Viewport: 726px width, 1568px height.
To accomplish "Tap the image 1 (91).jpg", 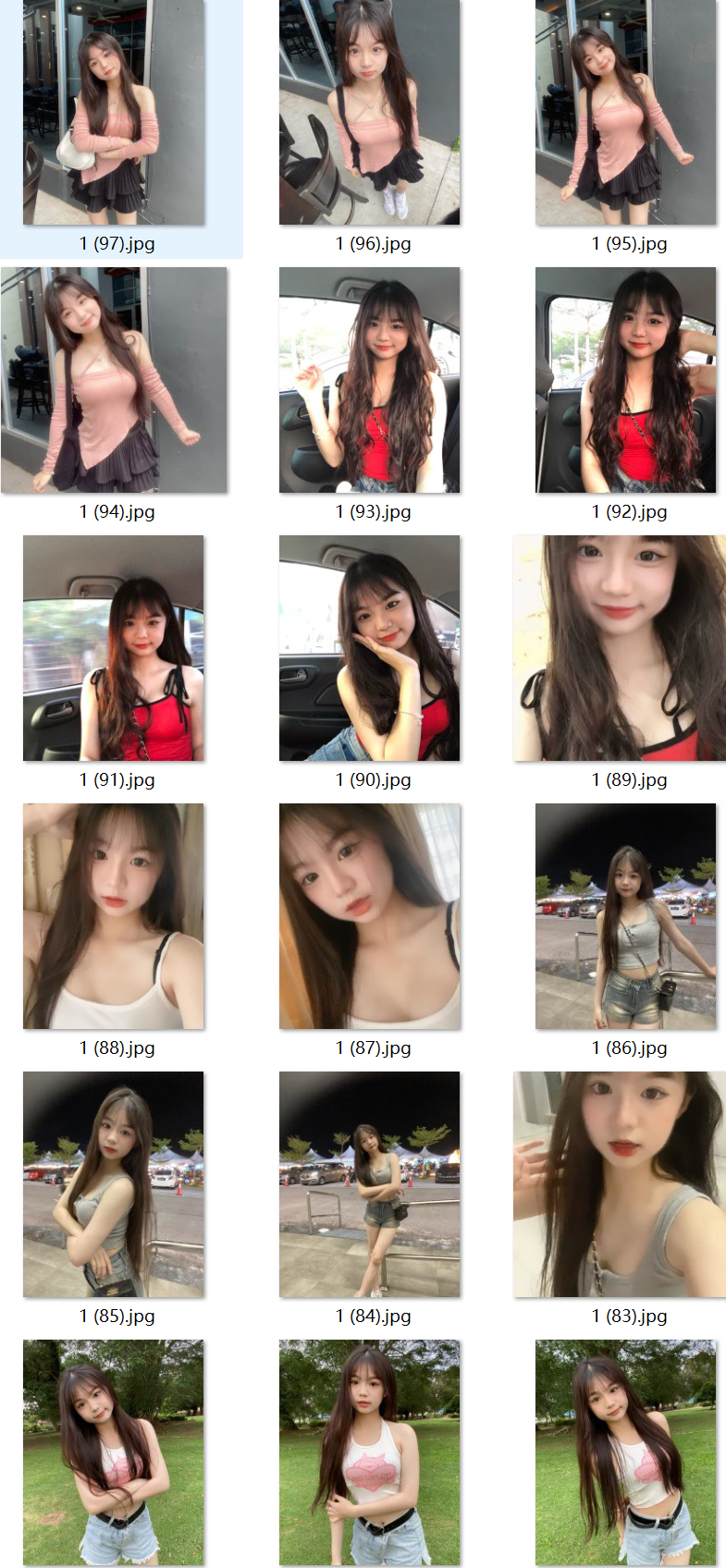I will (x=114, y=648).
